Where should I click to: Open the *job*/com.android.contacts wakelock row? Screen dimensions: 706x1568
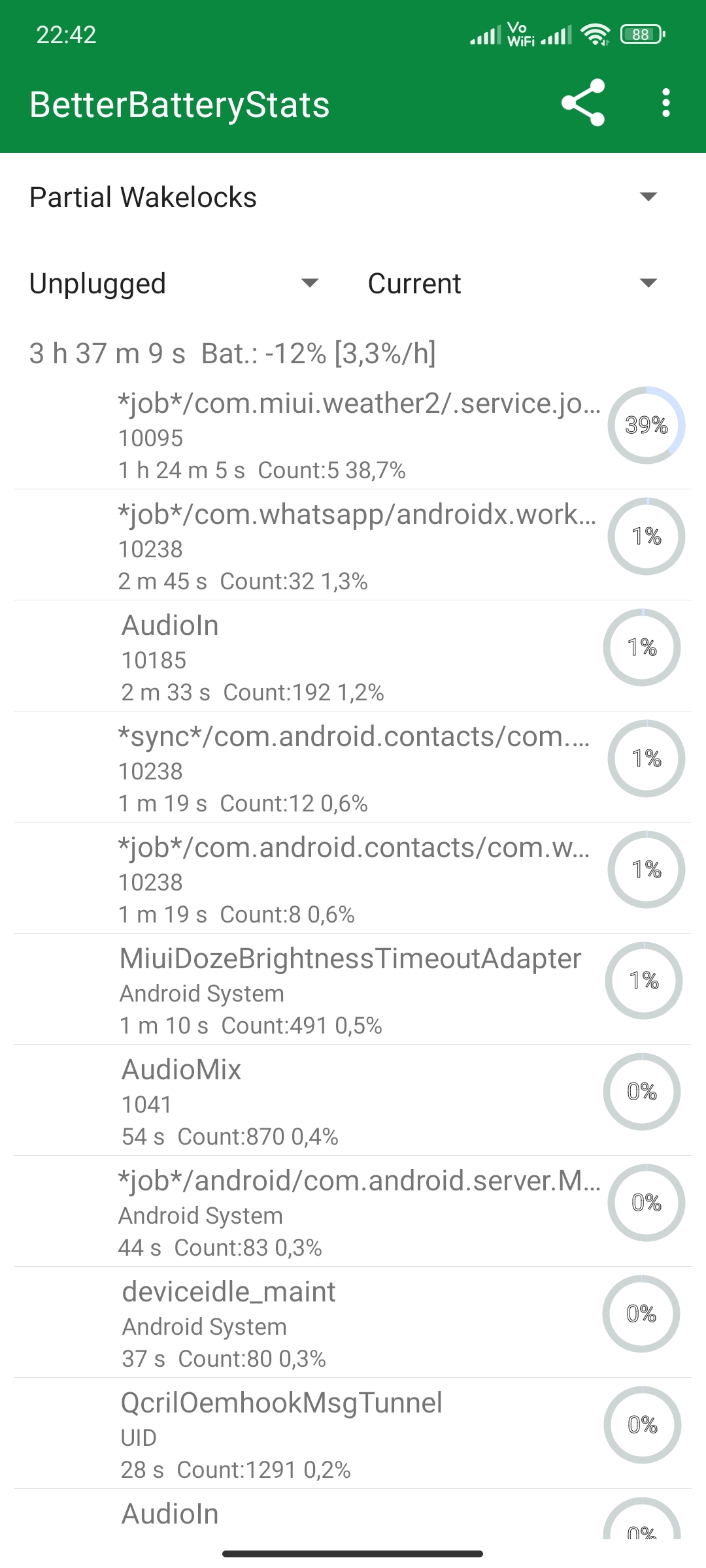353,878
